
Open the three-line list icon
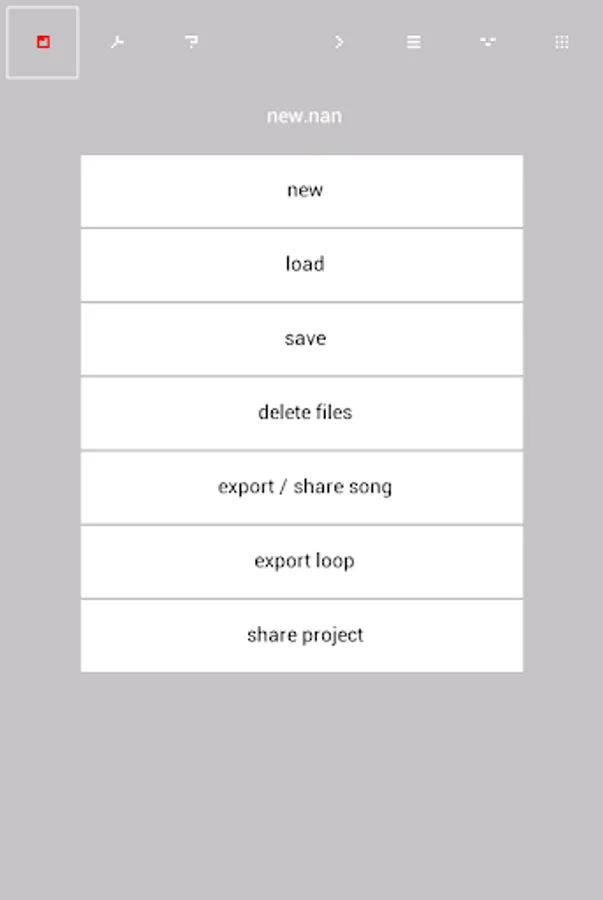pos(414,42)
